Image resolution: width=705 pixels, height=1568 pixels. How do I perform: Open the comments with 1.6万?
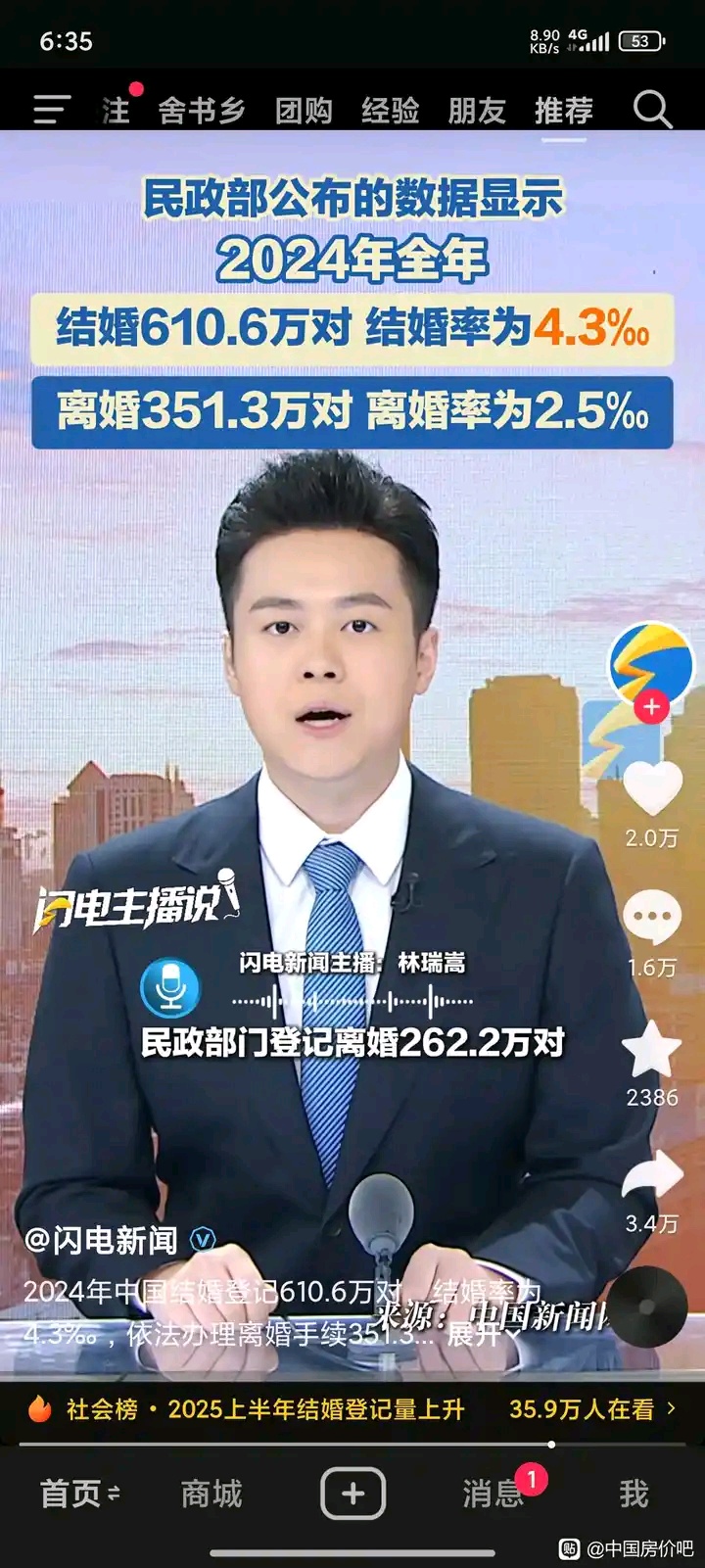click(x=652, y=919)
